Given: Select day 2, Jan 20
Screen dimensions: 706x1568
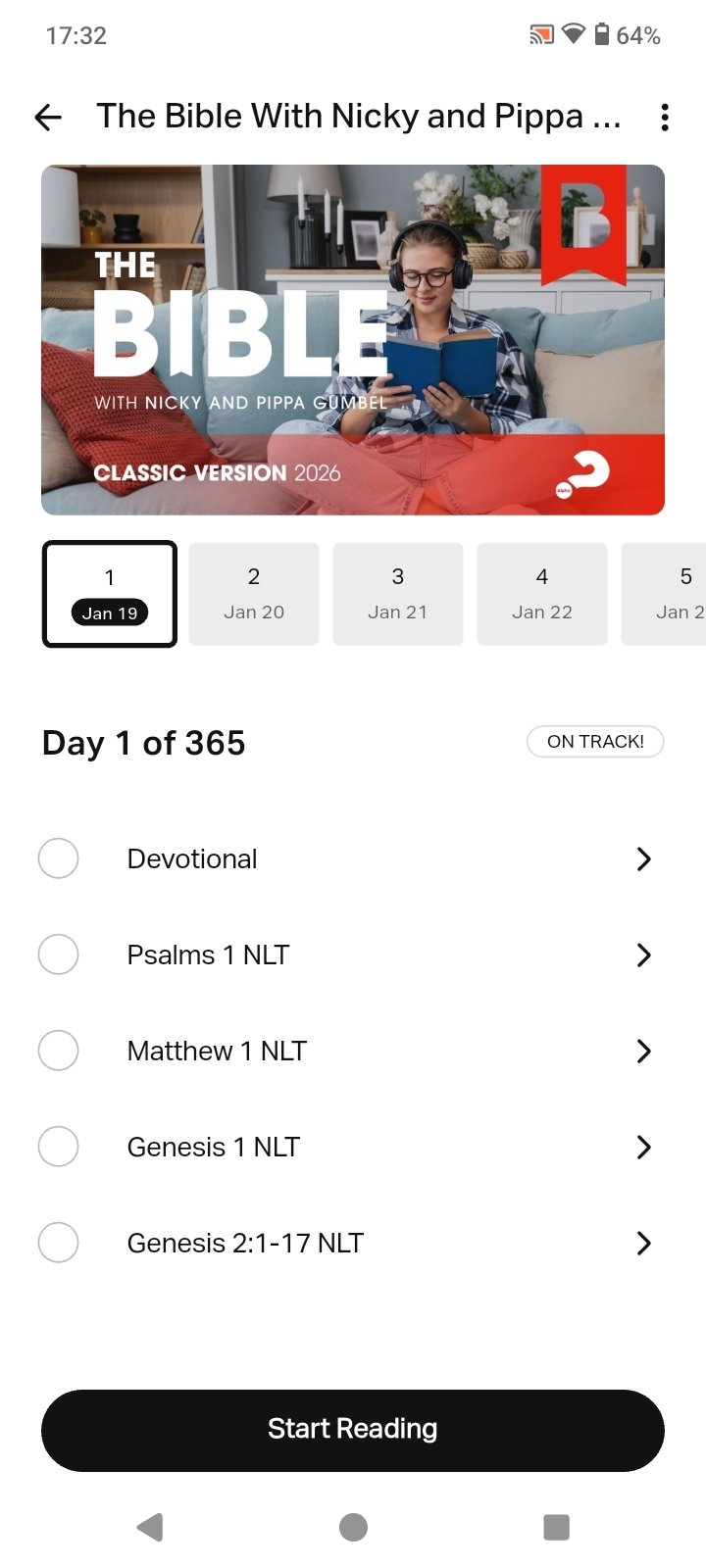Looking at the screenshot, I should click(x=254, y=594).
